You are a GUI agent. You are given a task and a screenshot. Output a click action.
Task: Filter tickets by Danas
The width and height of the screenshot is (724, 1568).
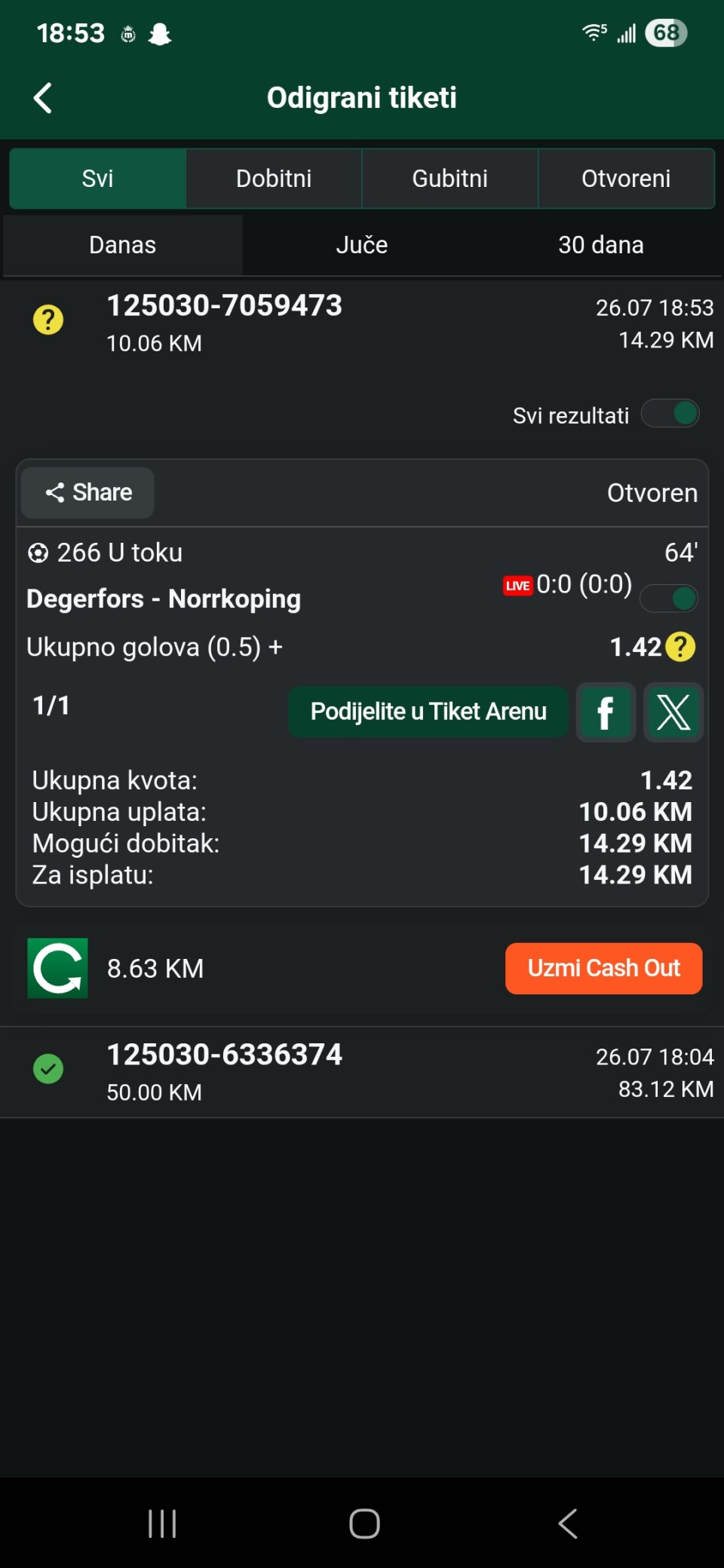click(x=123, y=245)
